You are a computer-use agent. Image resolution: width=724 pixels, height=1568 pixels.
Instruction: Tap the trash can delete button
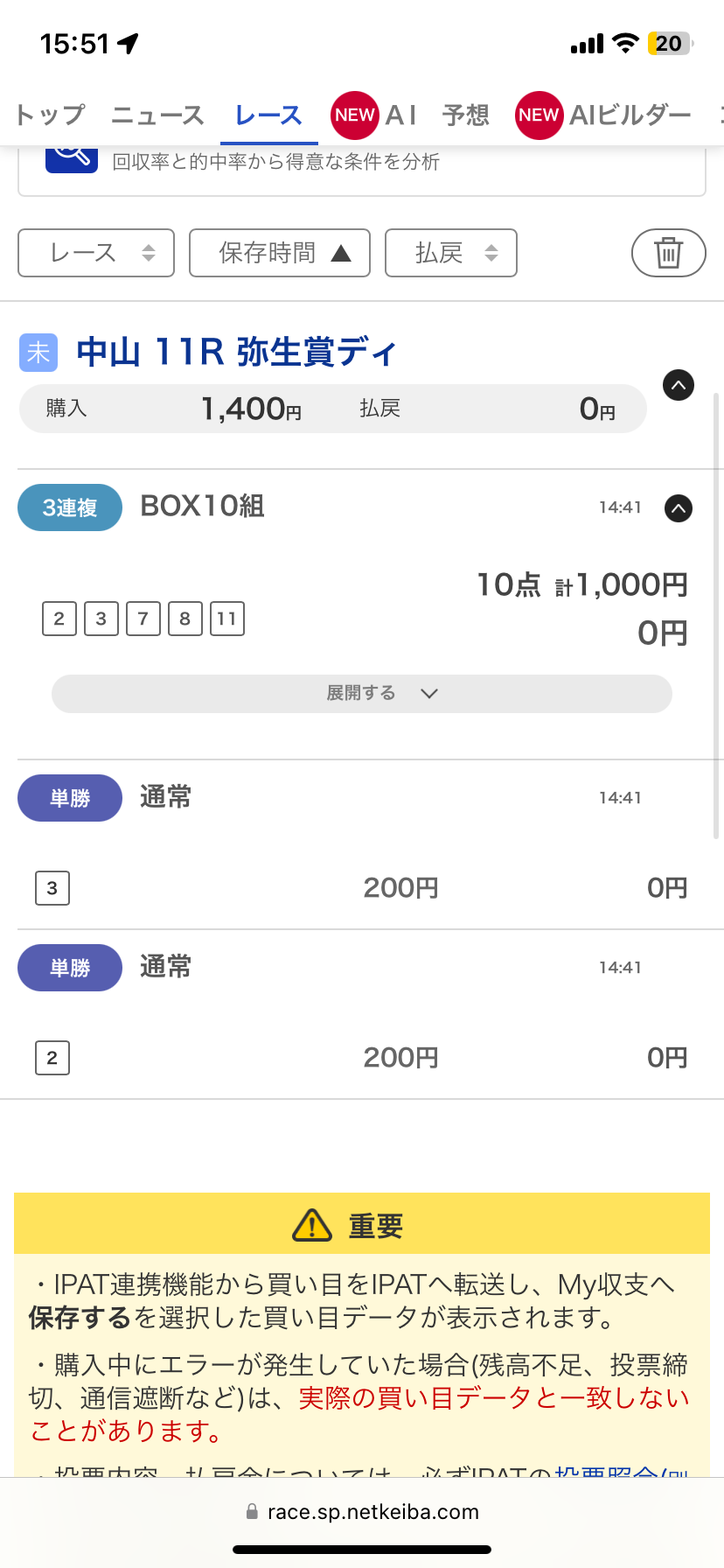668,253
